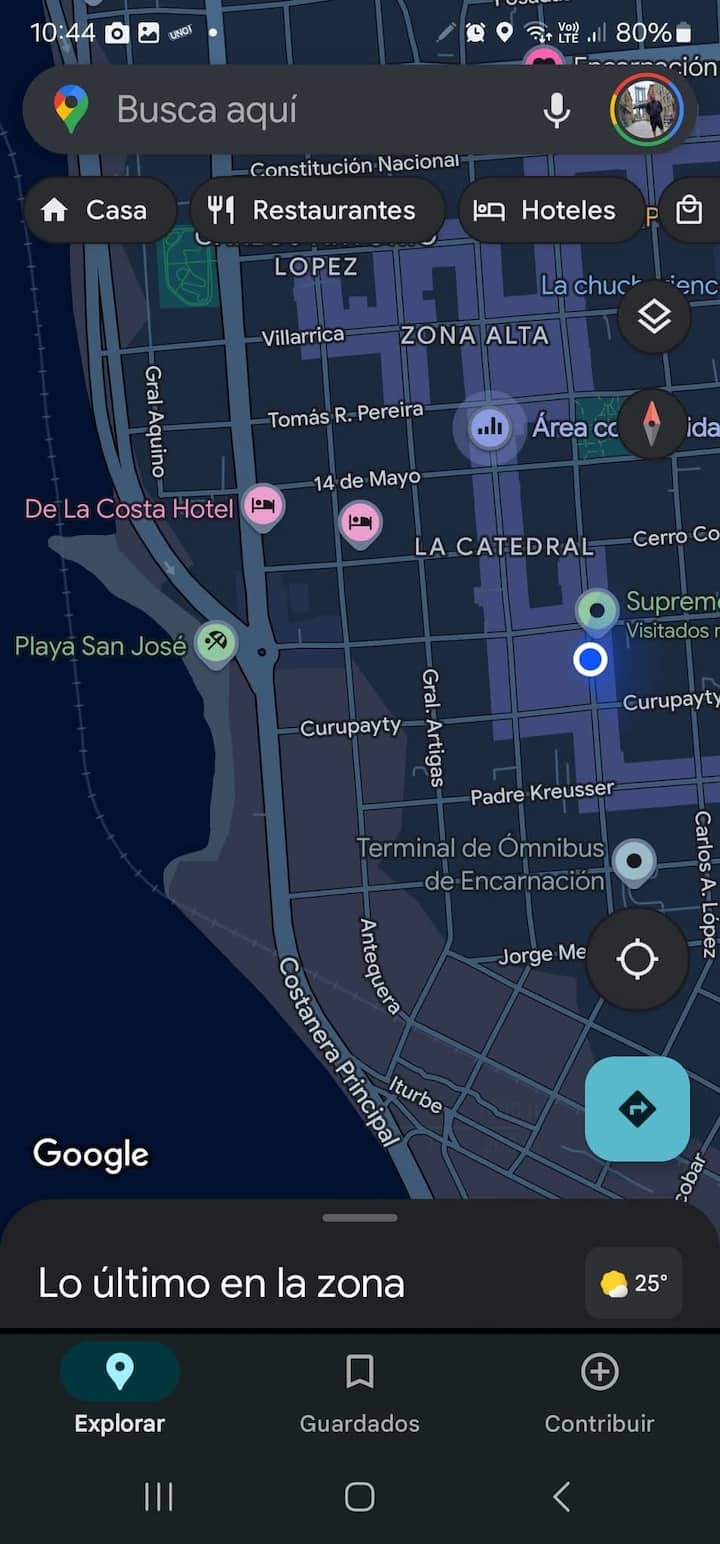Tap the busy area marker near Zona Alta
The width and height of the screenshot is (720, 1544).
pos(489,428)
